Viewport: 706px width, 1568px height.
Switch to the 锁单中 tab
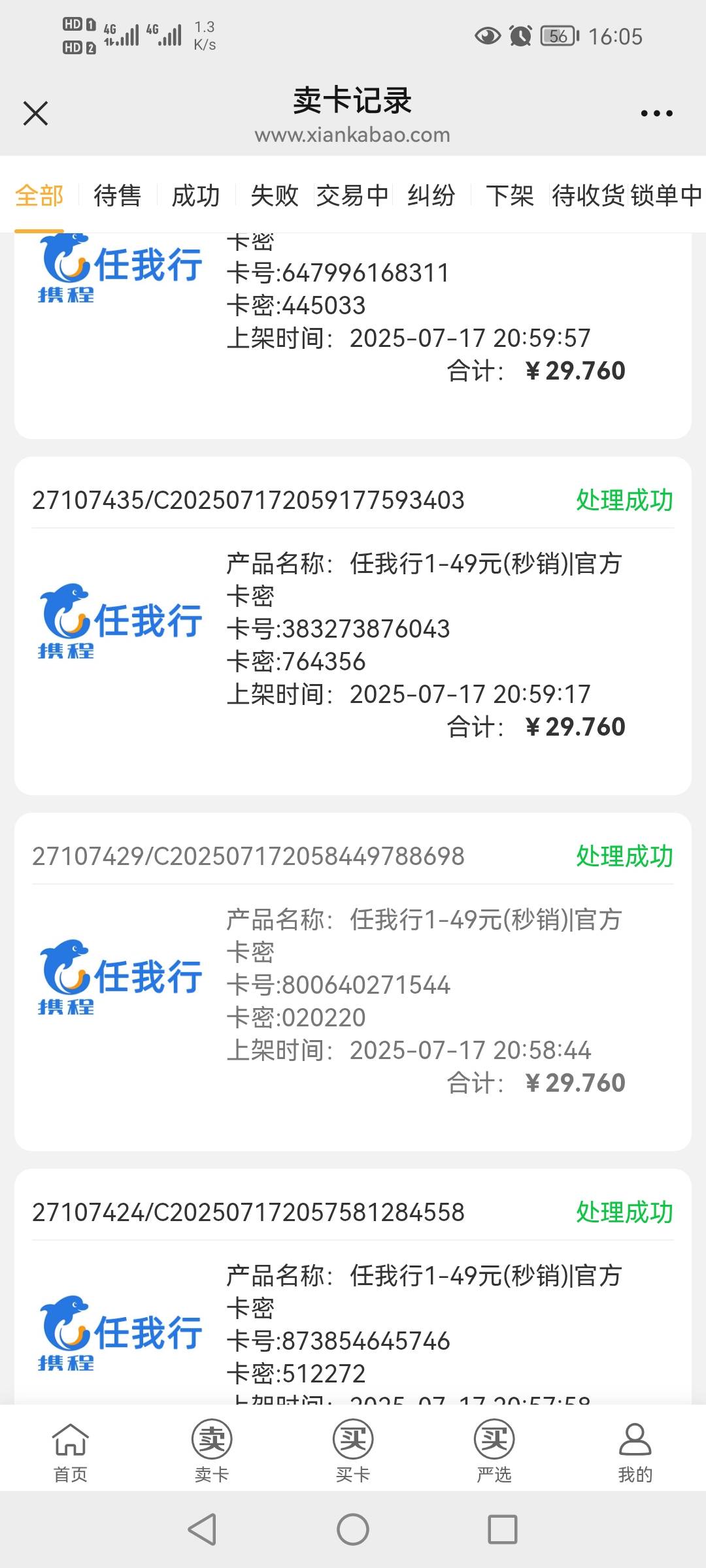pos(666,195)
